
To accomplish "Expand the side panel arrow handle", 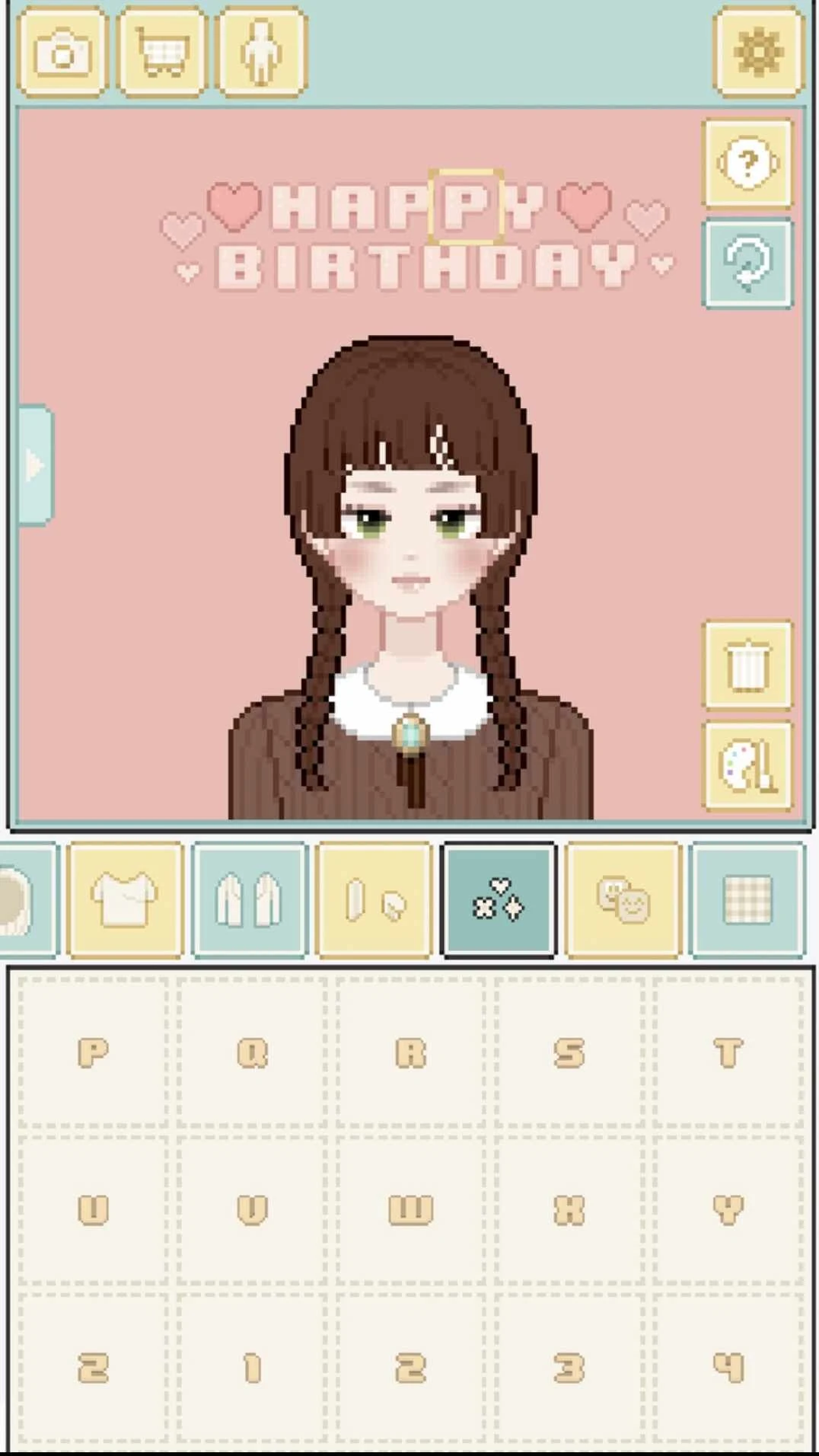I will (34, 465).
